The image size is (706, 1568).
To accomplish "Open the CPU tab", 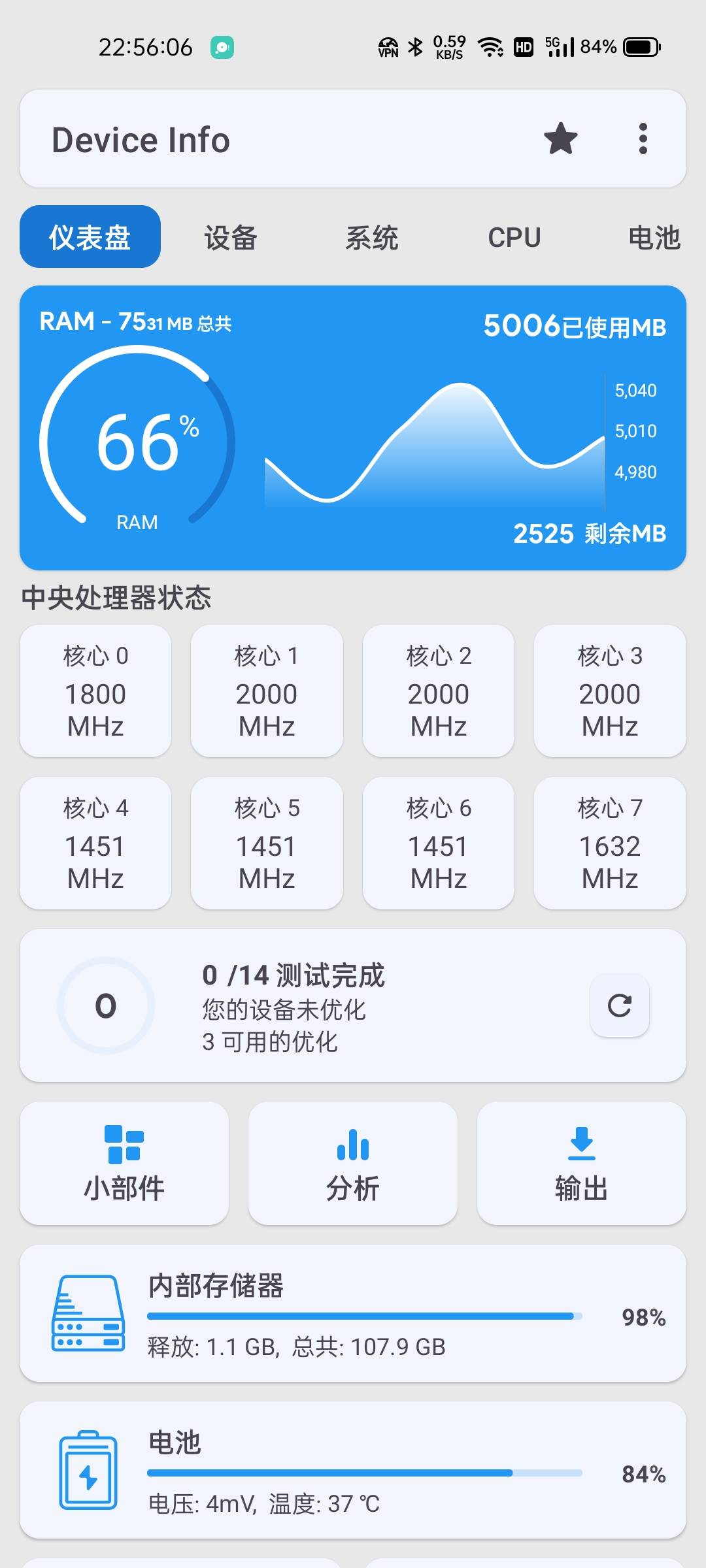I will [514, 237].
